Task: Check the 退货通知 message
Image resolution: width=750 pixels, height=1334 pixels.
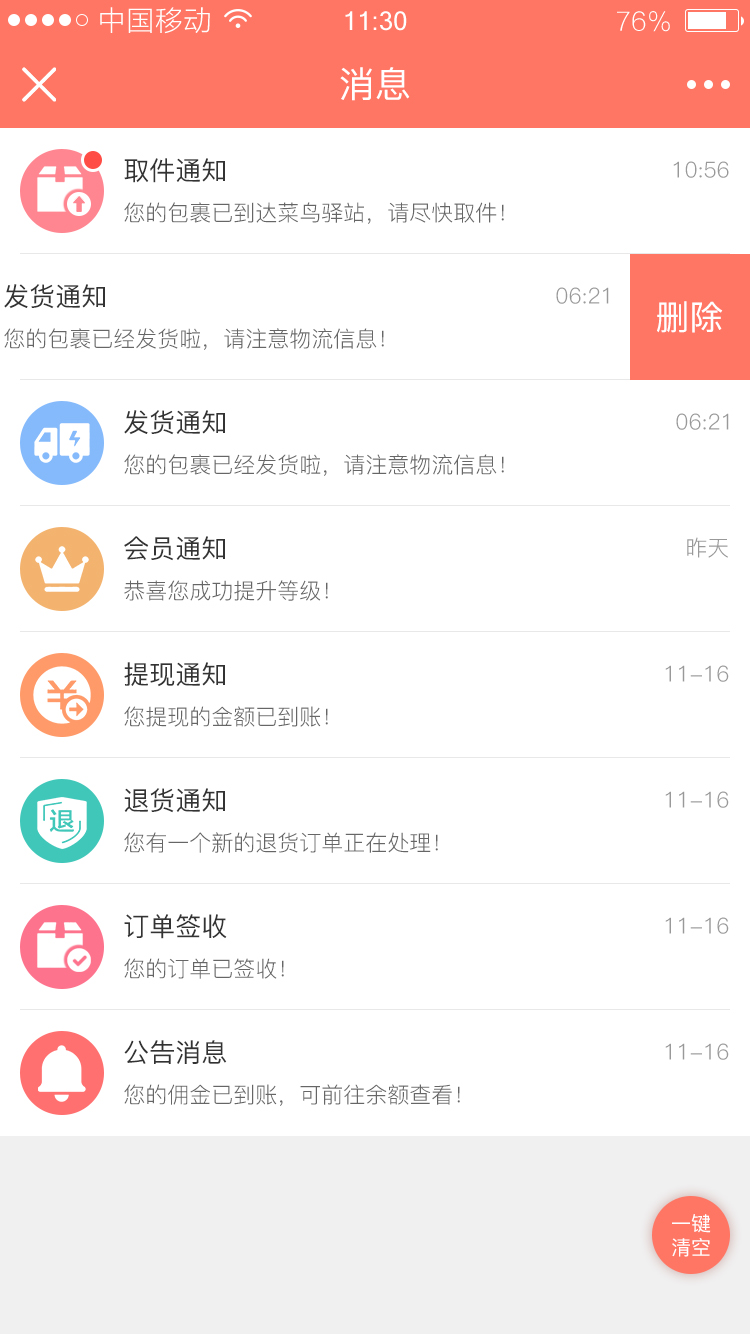Action: coord(375,821)
